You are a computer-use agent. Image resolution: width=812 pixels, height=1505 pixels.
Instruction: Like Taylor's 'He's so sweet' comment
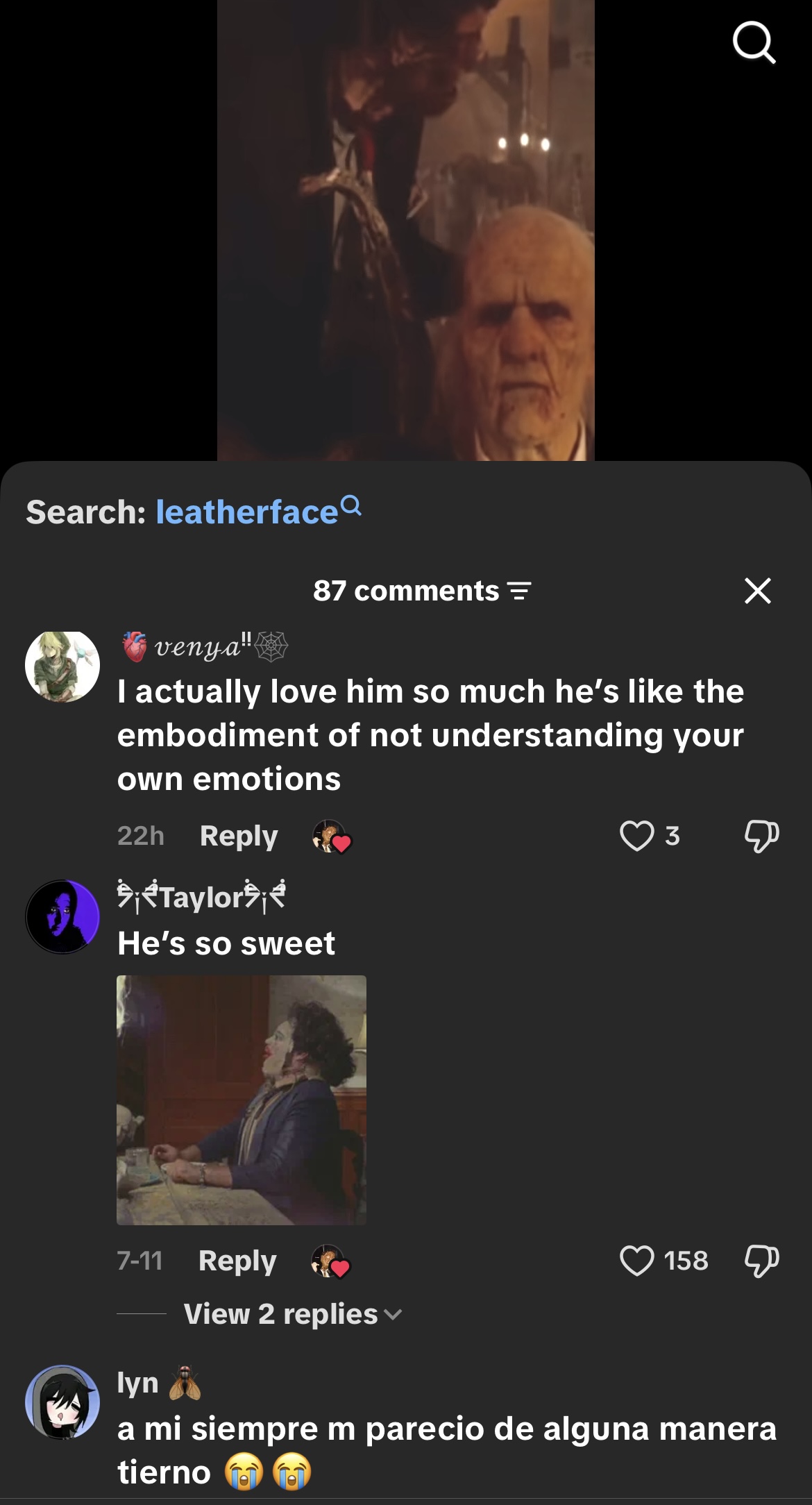(x=636, y=1261)
